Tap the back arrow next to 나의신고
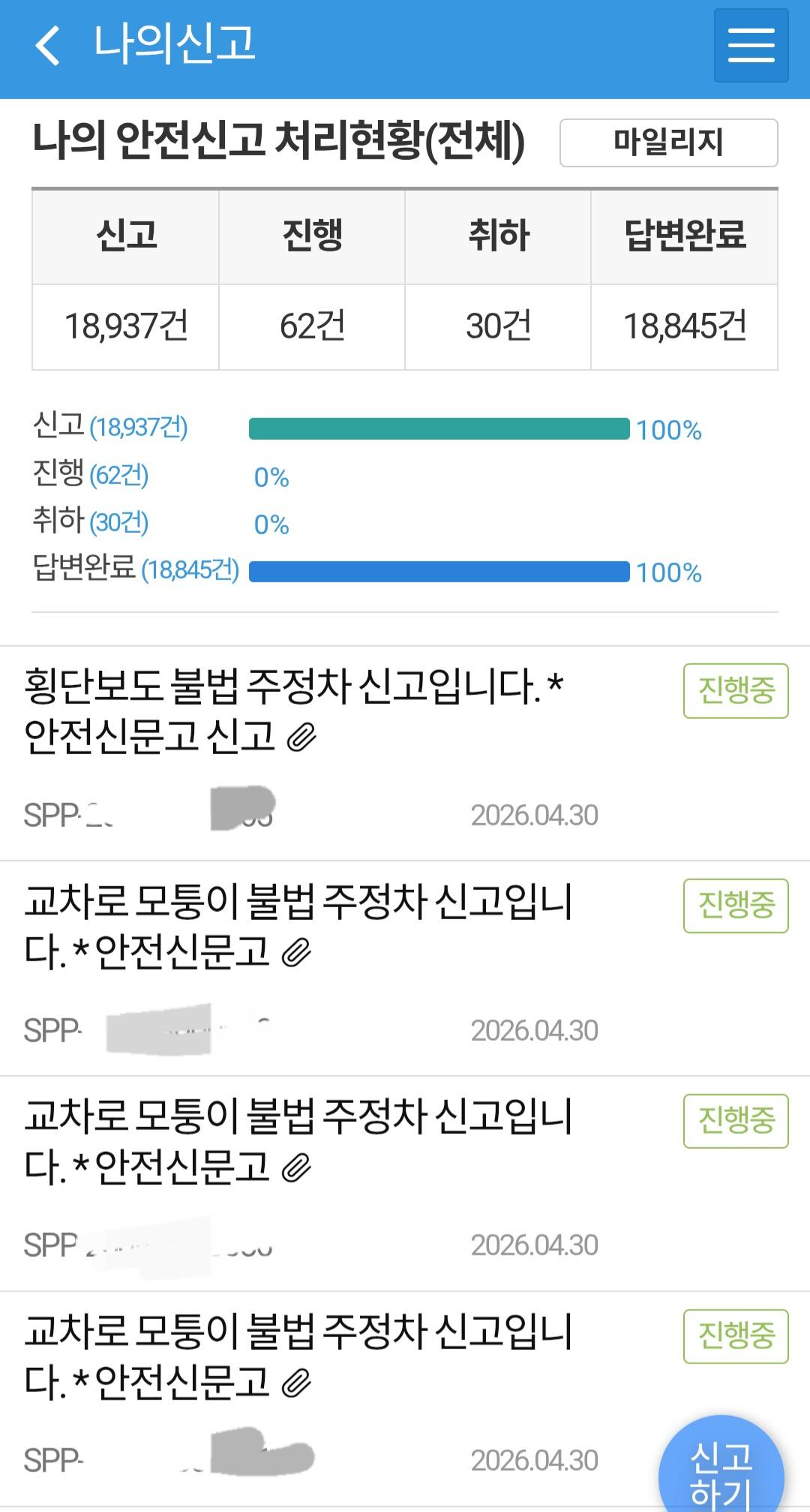The width and height of the screenshot is (810, 1512). pyautogui.click(x=46, y=47)
